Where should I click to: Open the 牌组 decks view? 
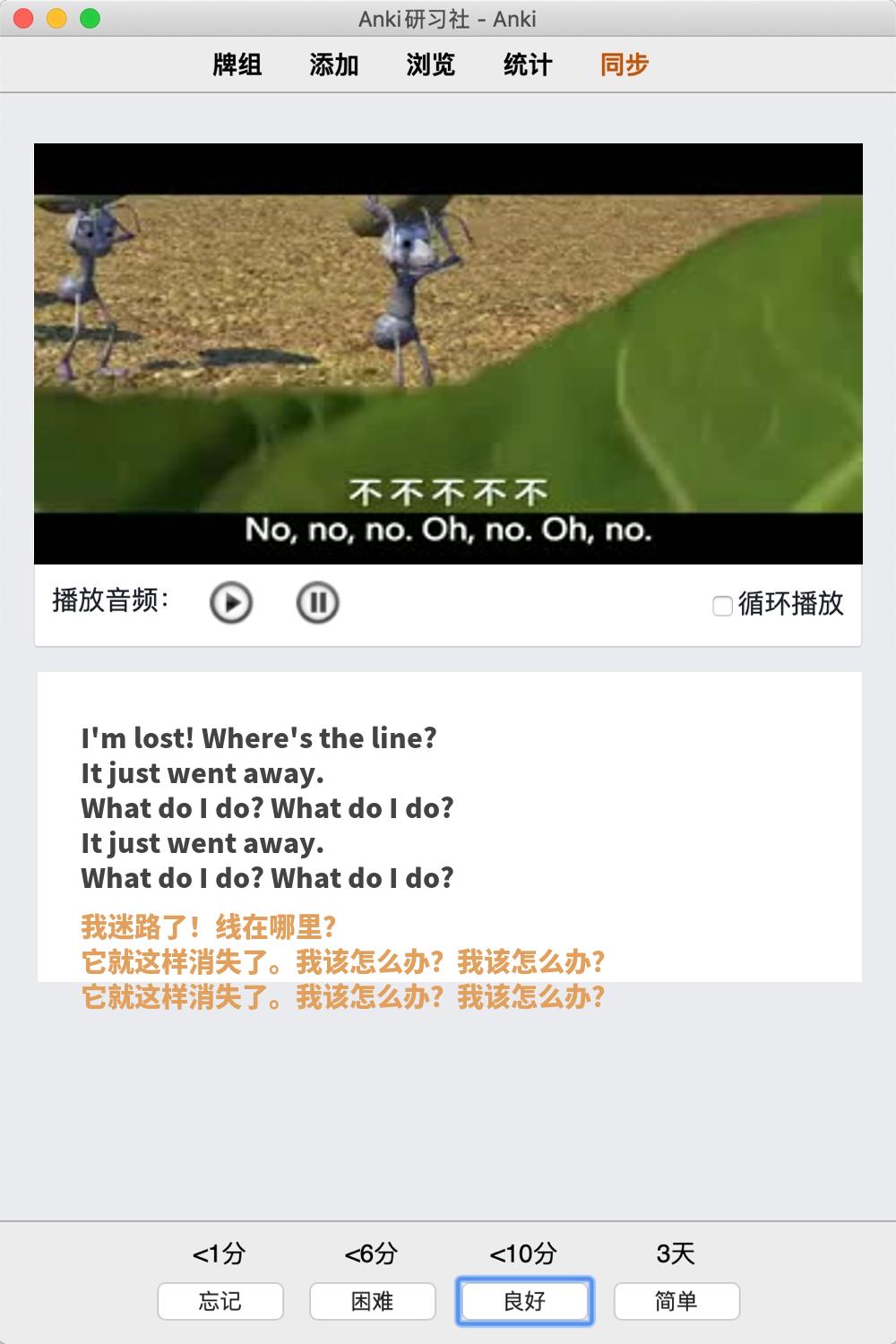pos(237,65)
